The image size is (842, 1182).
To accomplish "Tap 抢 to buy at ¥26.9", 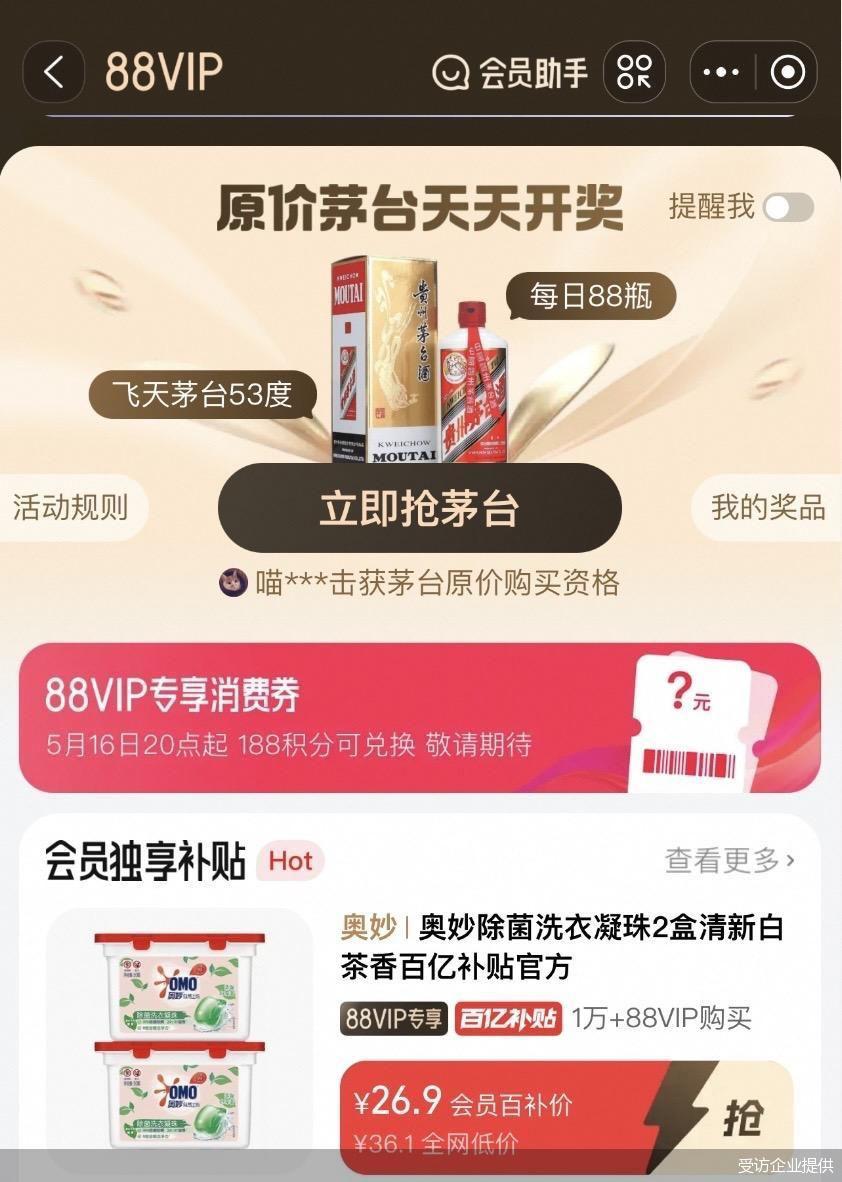I will [742, 1117].
